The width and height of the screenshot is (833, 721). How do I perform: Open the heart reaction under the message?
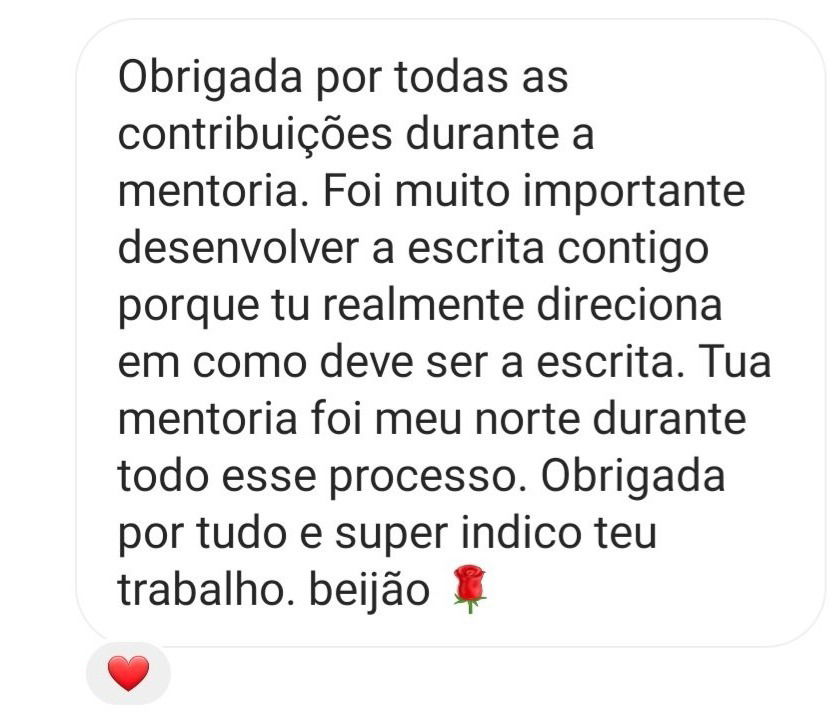pos(128,674)
